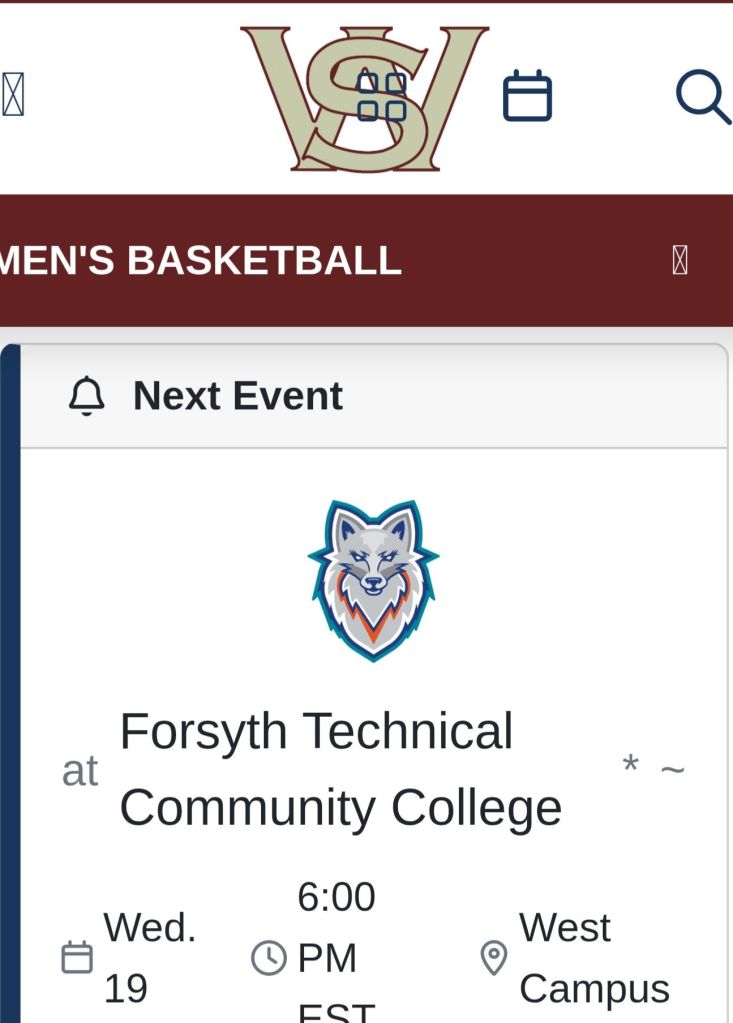Open the grid menu icon
This screenshot has width=733, height=1023.
tap(382, 97)
